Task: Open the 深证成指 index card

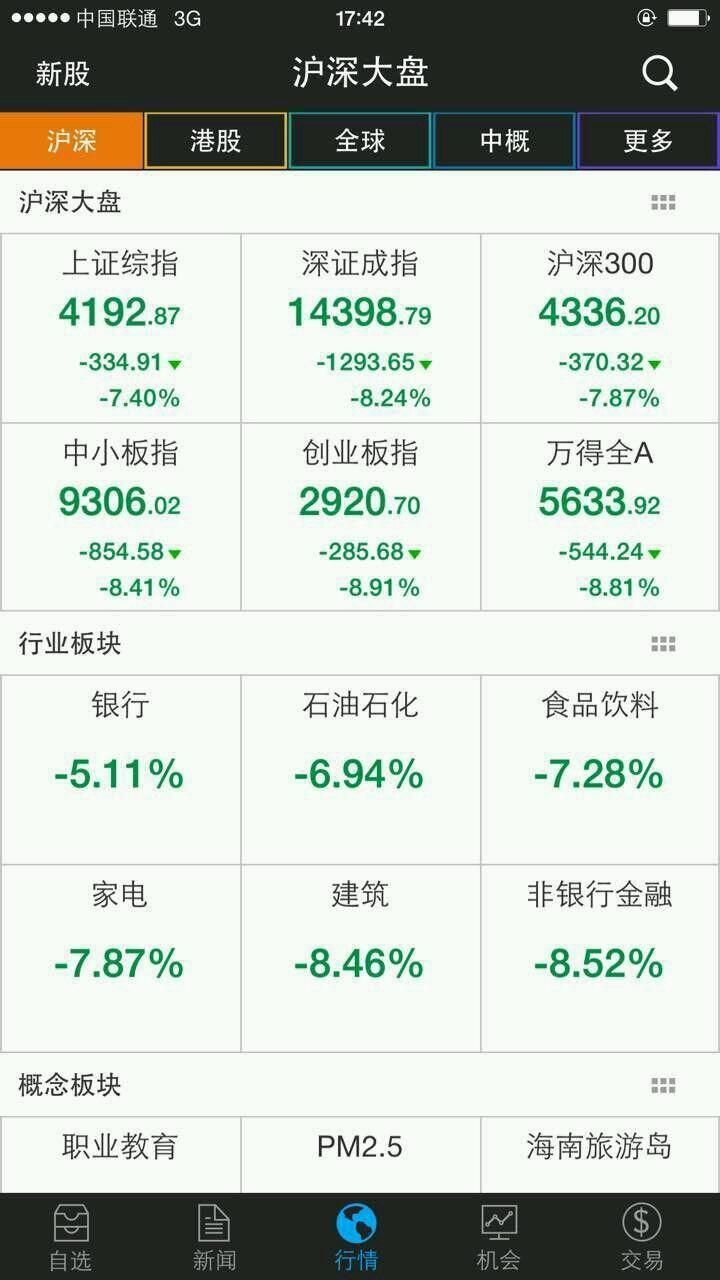Action: click(x=360, y=328)
